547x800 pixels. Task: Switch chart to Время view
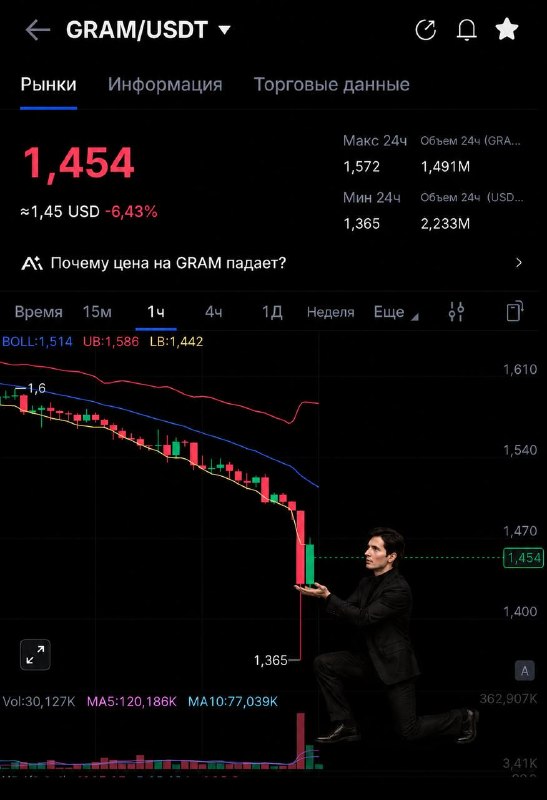[x=39, y=312]
